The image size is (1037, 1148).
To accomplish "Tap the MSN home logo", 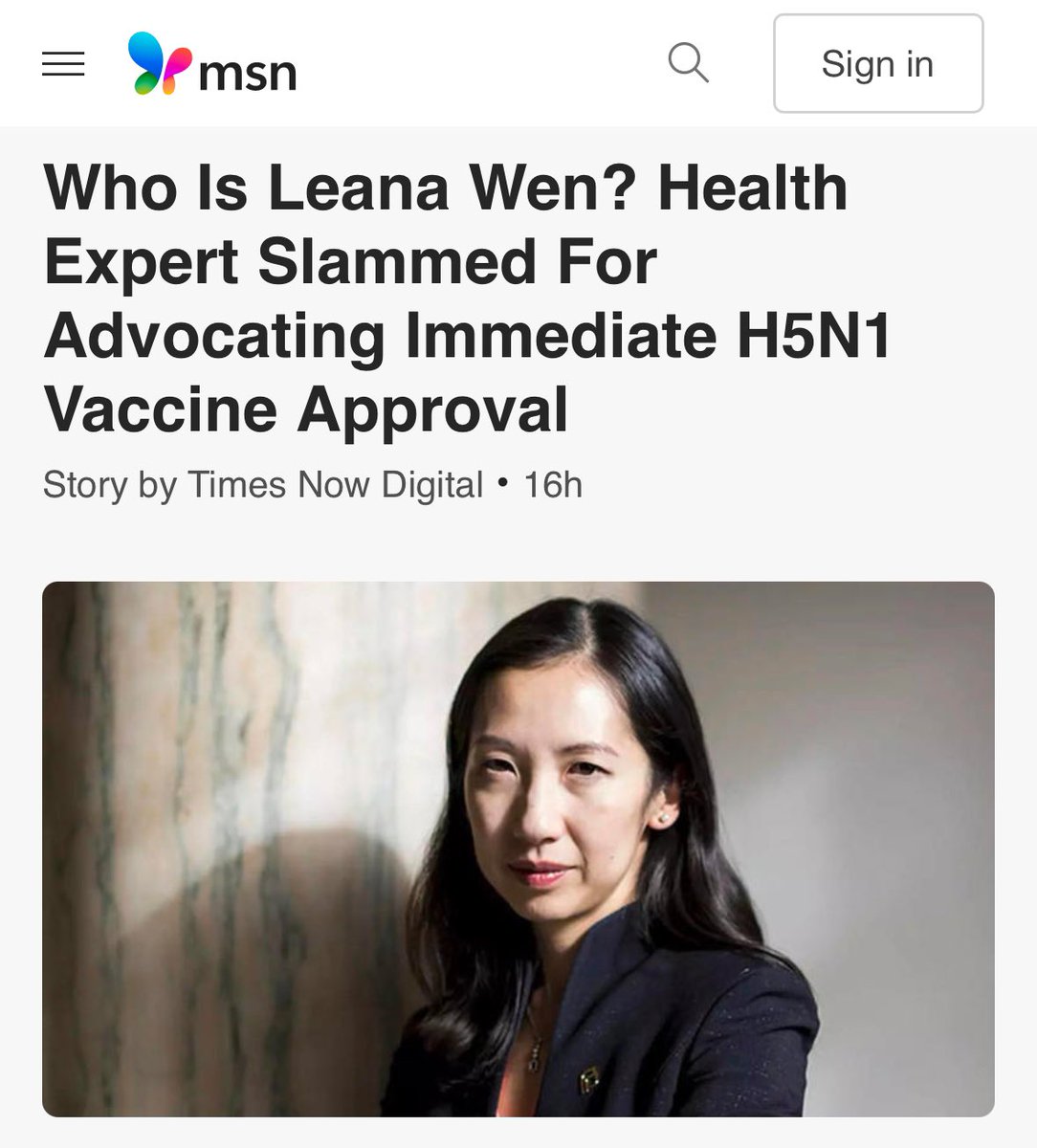I will tap(212, 64).
